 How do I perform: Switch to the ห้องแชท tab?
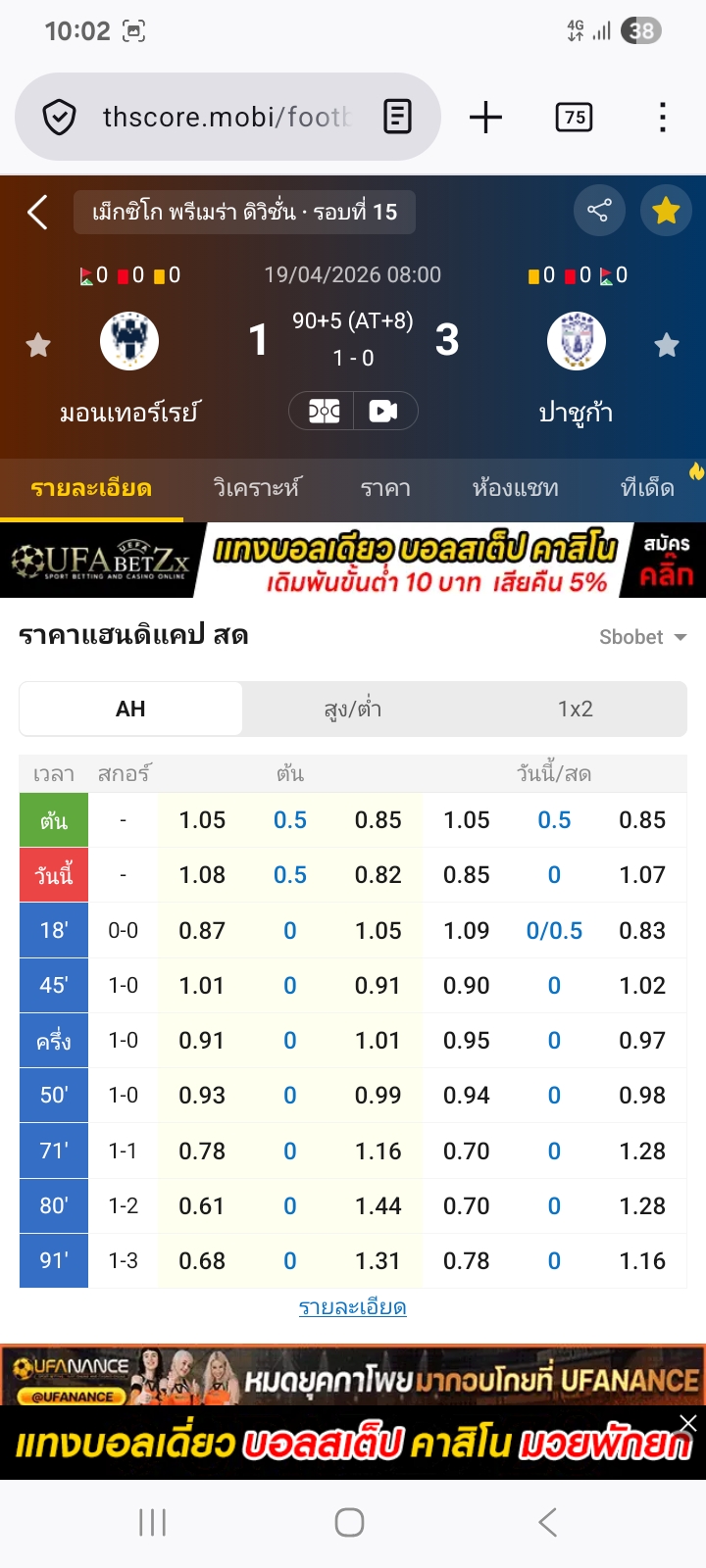coord(515,488)
